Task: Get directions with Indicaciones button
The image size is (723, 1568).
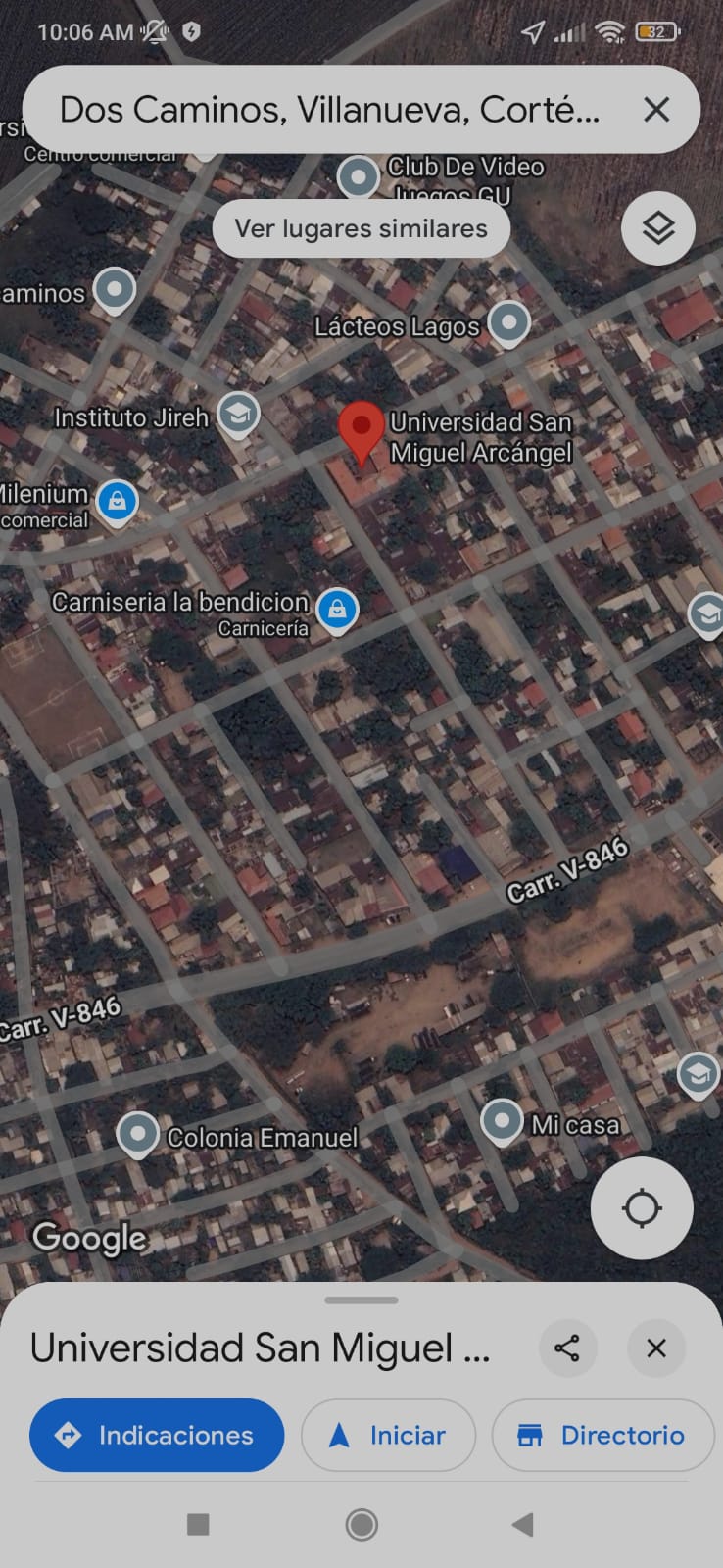Action: tap(157, 1435)
